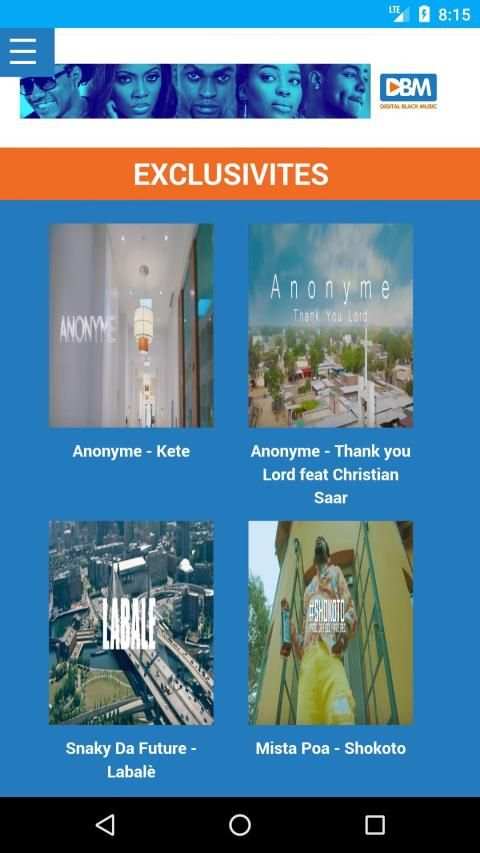Go to the system home screen
The width and height of the screenshot is (480, 853).
(x=239, y=825)
